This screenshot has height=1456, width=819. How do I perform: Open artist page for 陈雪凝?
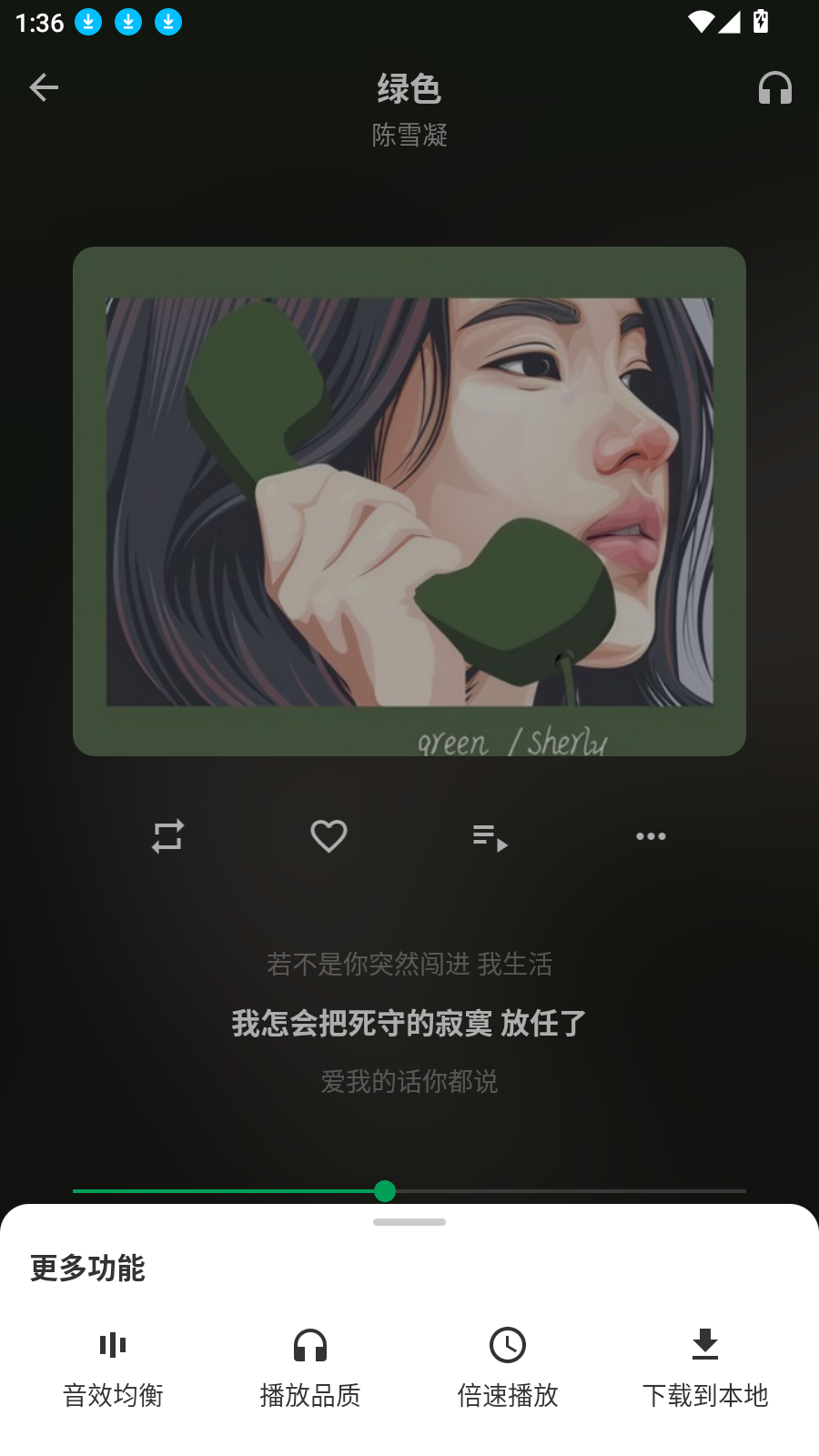click(409, 135)
